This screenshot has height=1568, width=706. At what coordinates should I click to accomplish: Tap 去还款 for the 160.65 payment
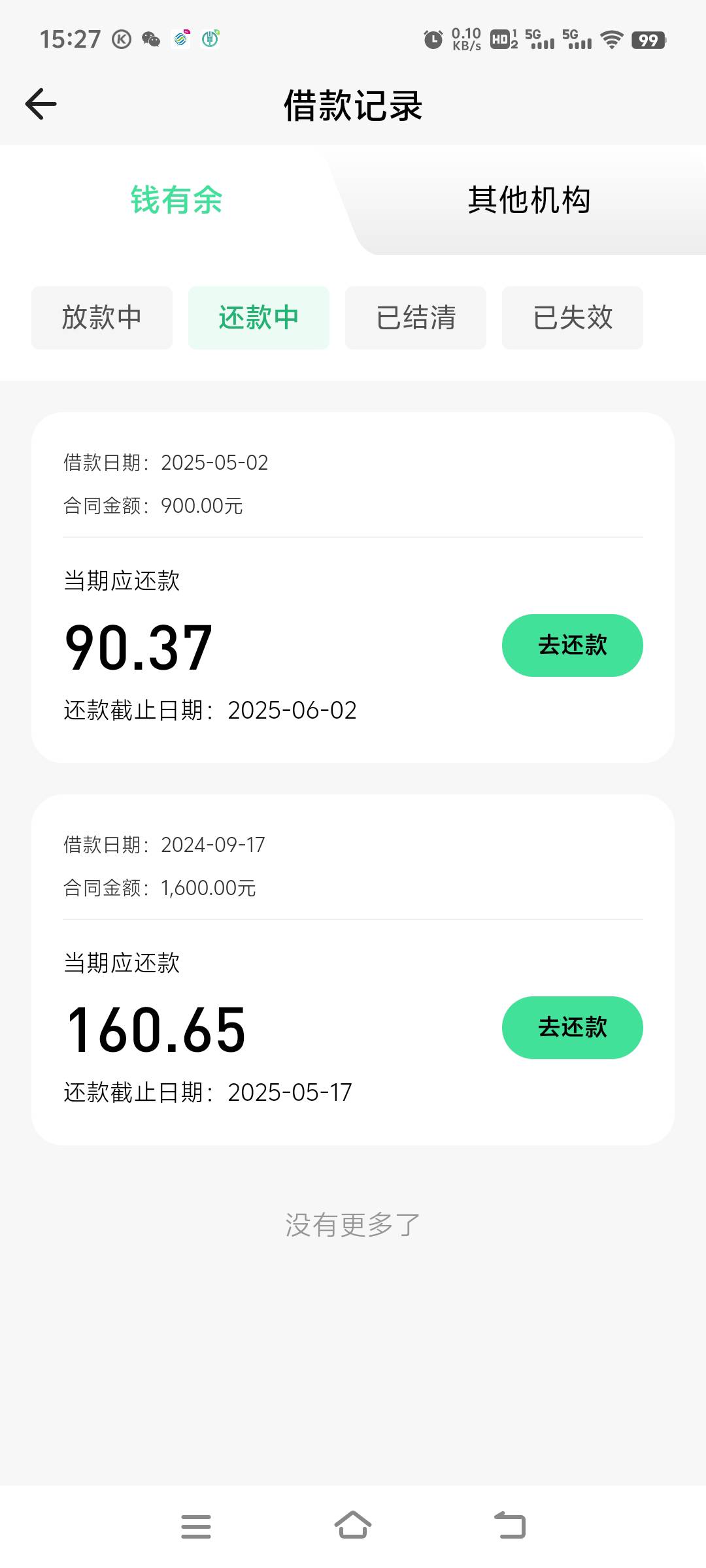point(573,1028)
